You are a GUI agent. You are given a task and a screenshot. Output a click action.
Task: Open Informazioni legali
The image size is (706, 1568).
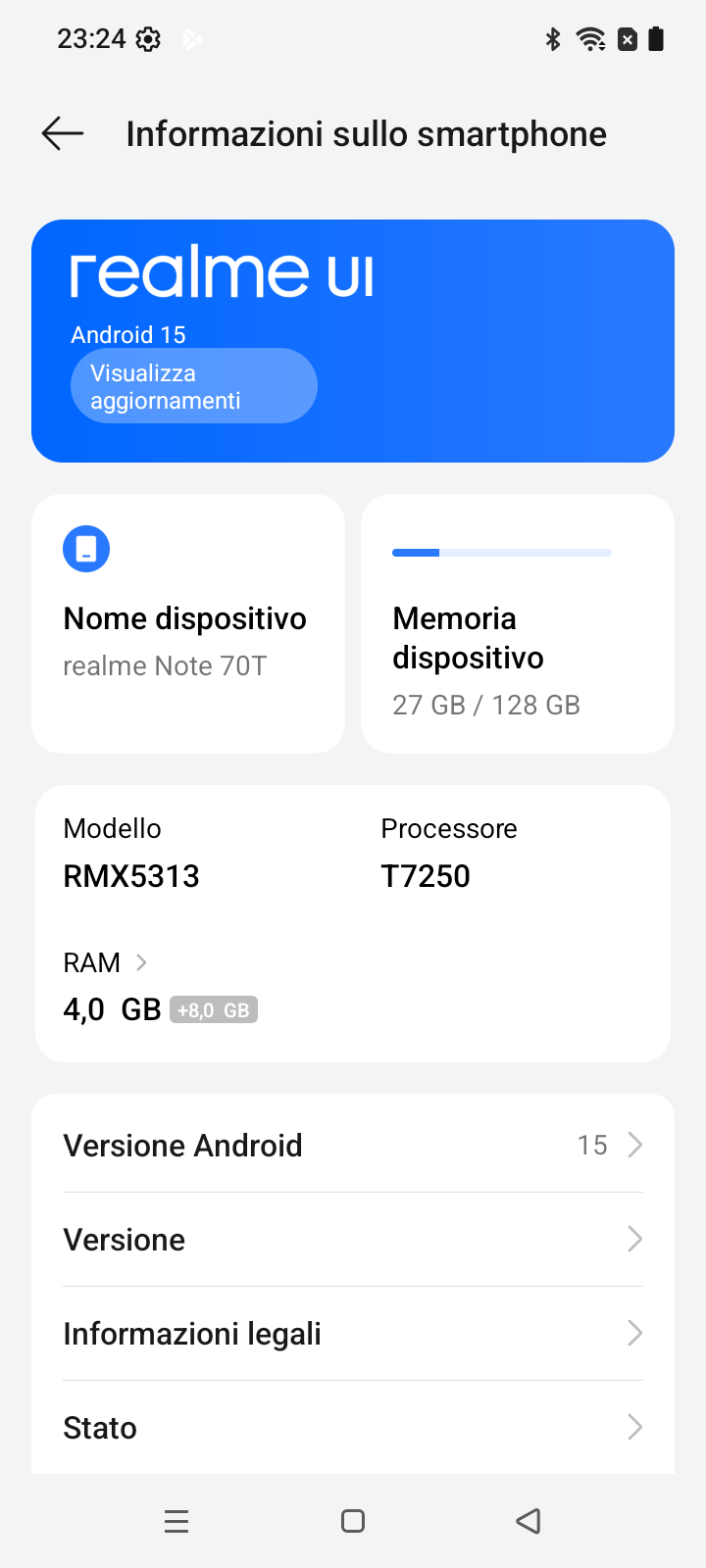pos(353,1333)
